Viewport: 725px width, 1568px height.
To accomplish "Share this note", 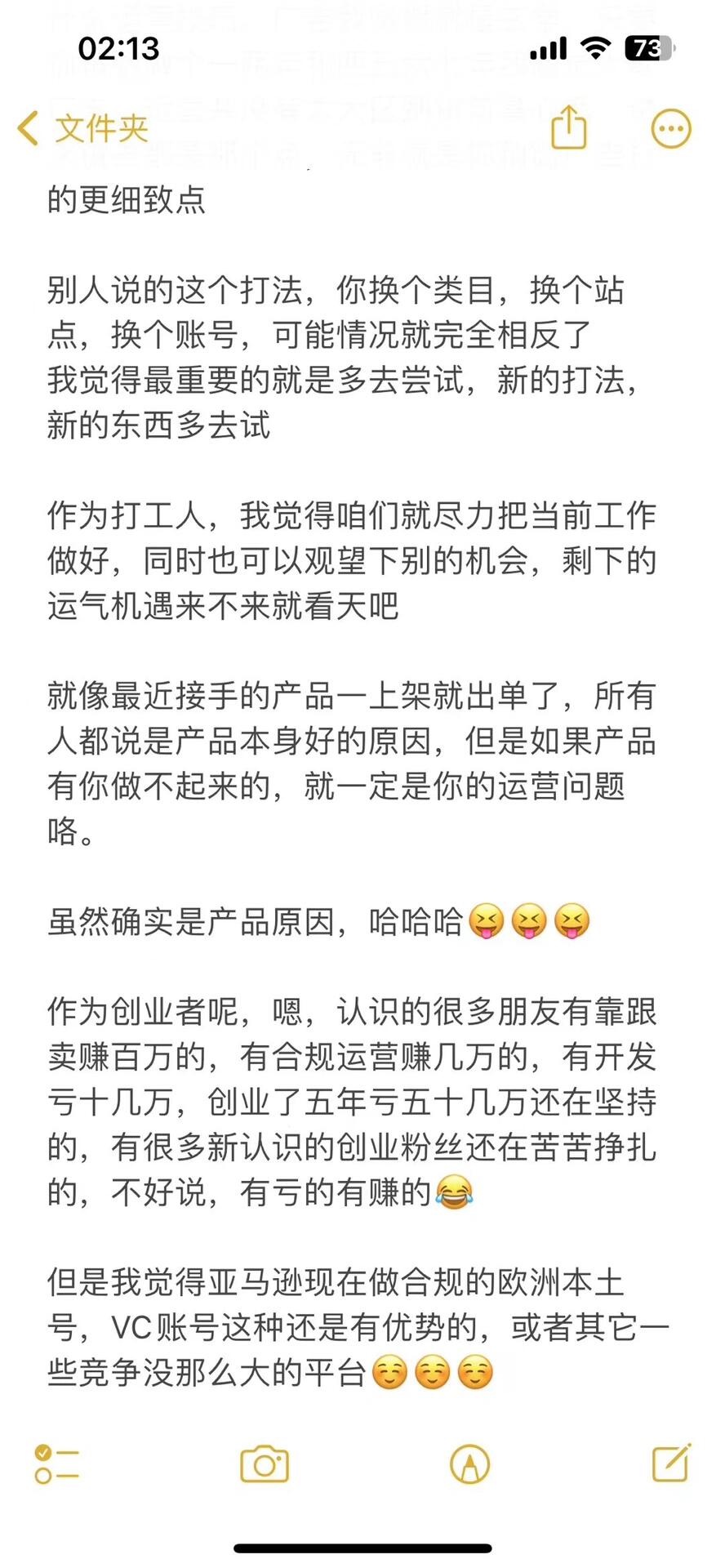I will pyautogui.click(x=568, y=128).
